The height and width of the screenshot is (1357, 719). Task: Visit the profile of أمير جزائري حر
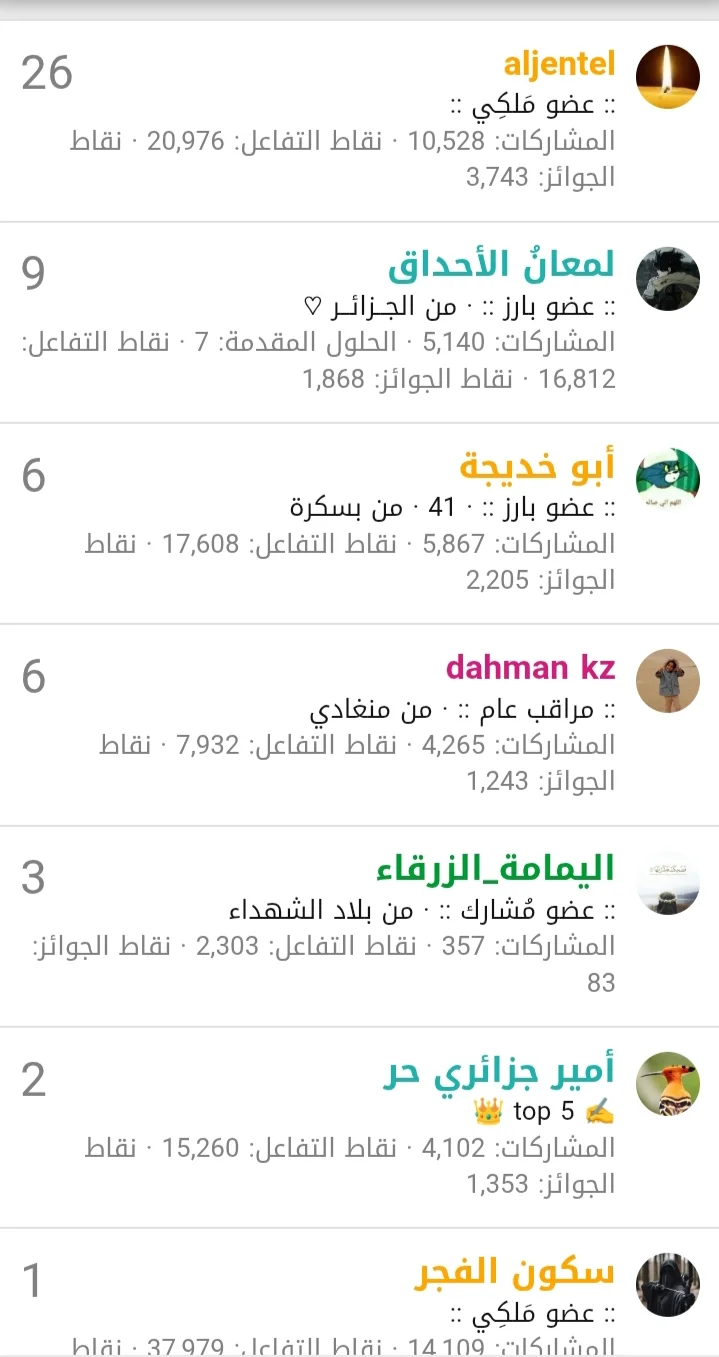coord(499,1071)
